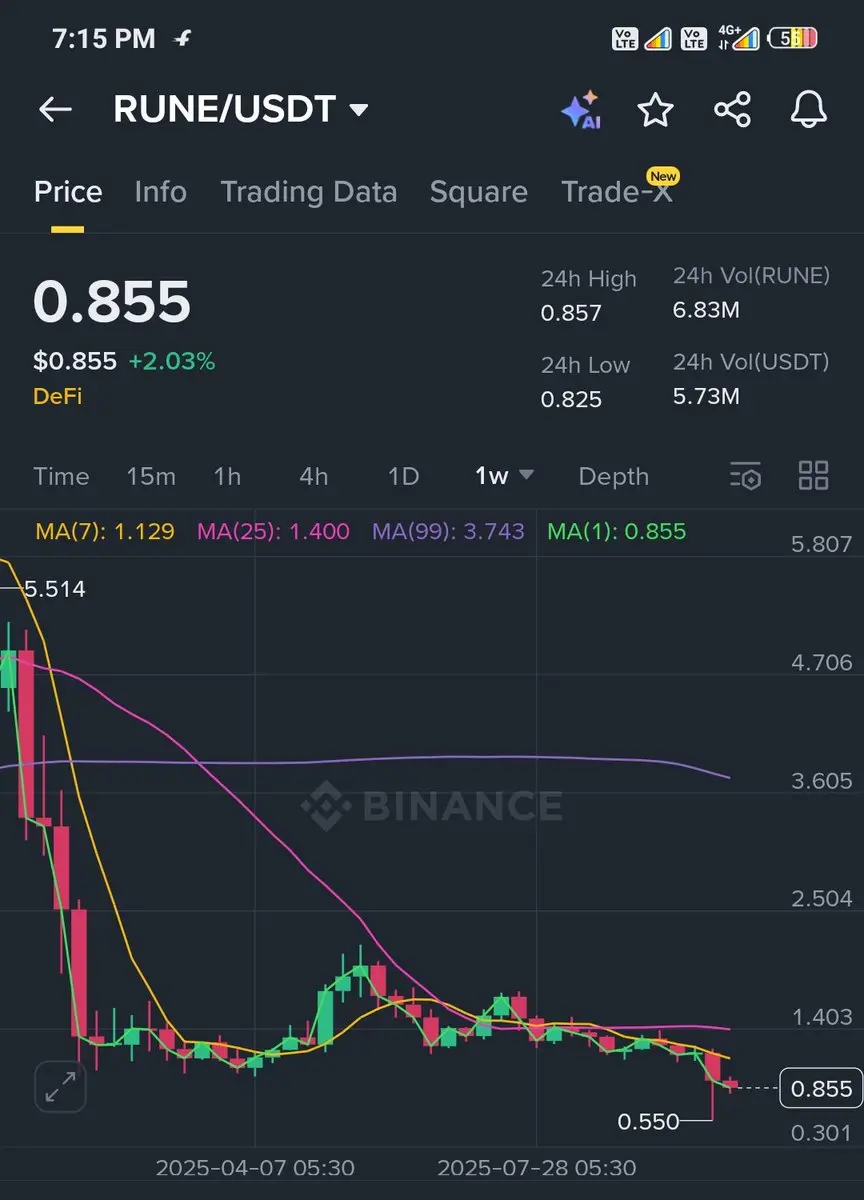Screen dimensions: 864x1200
Task: Expand the chart to fullscreen
Action: (x=61, y=1087)
